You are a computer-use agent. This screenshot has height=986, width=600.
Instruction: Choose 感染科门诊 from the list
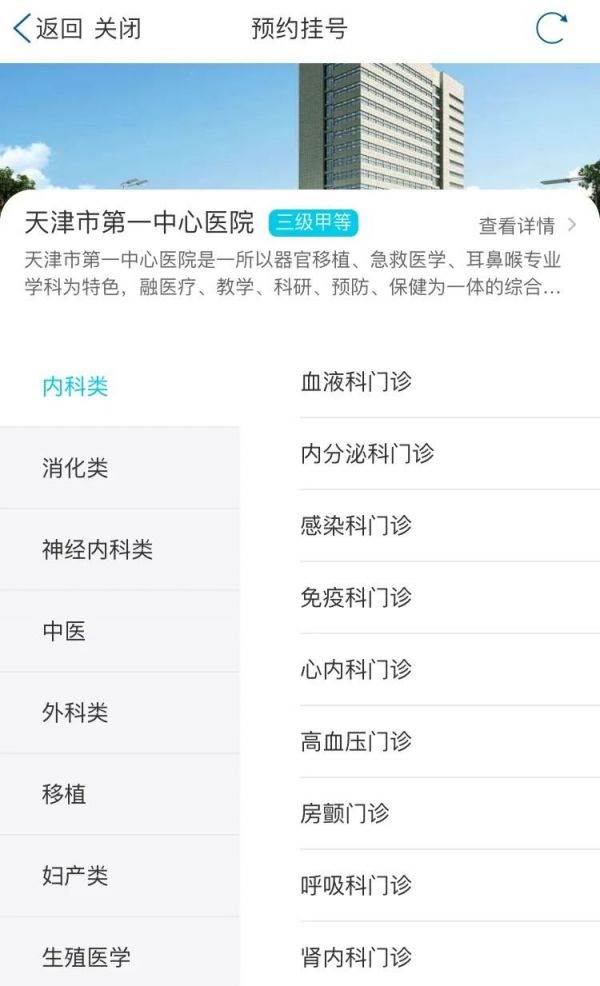[x=356, y=526]
